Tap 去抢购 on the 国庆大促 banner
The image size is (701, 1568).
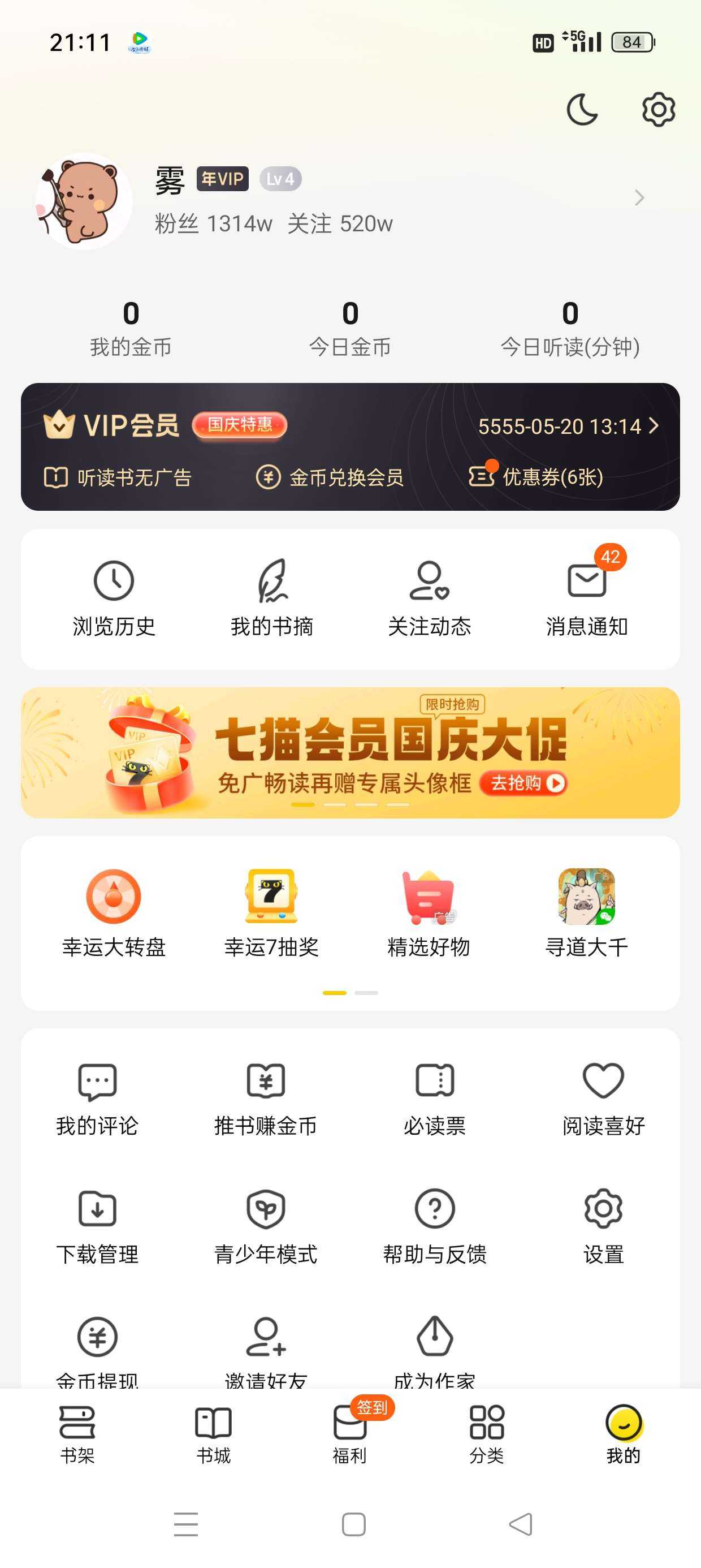point(524,783)
